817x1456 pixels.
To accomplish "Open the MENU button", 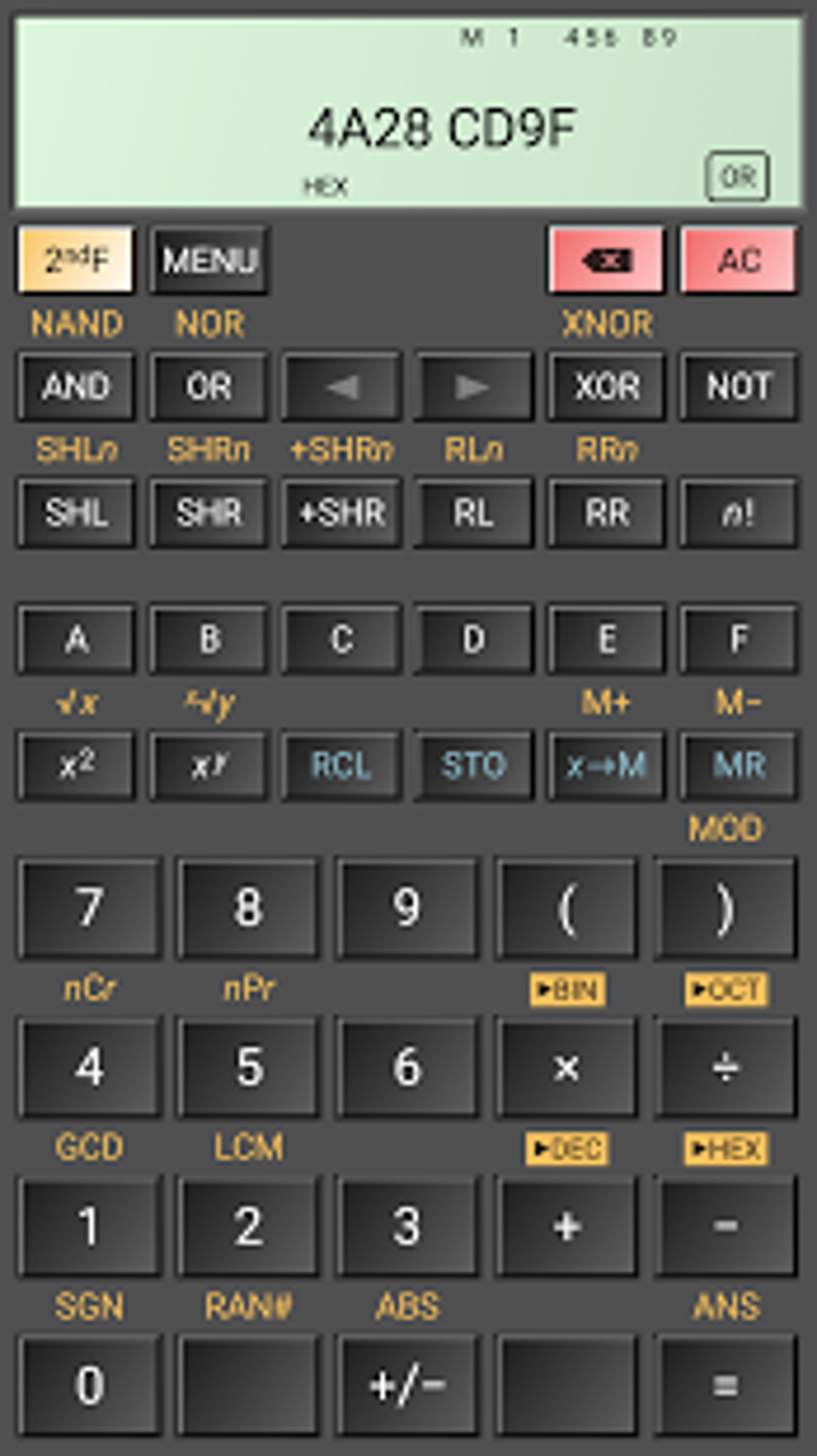I will (x=209, y=260).
